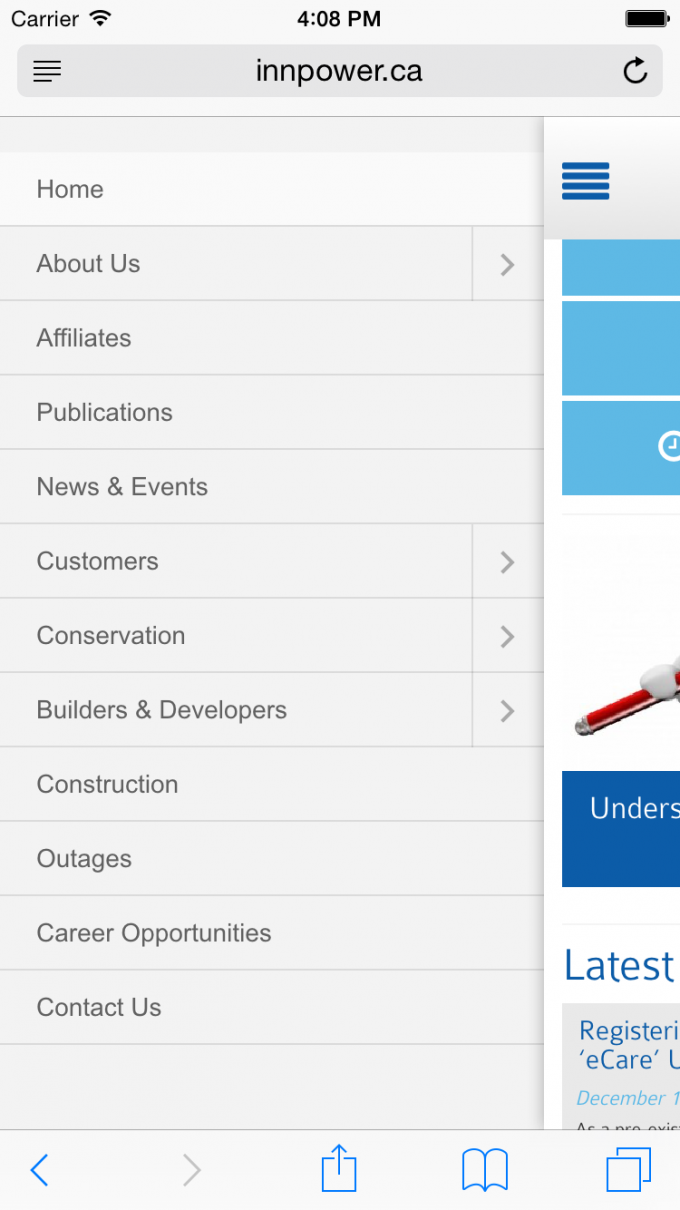Expand the Builders & Developers chevron
680x1210 pixels.
coord(507,710)
